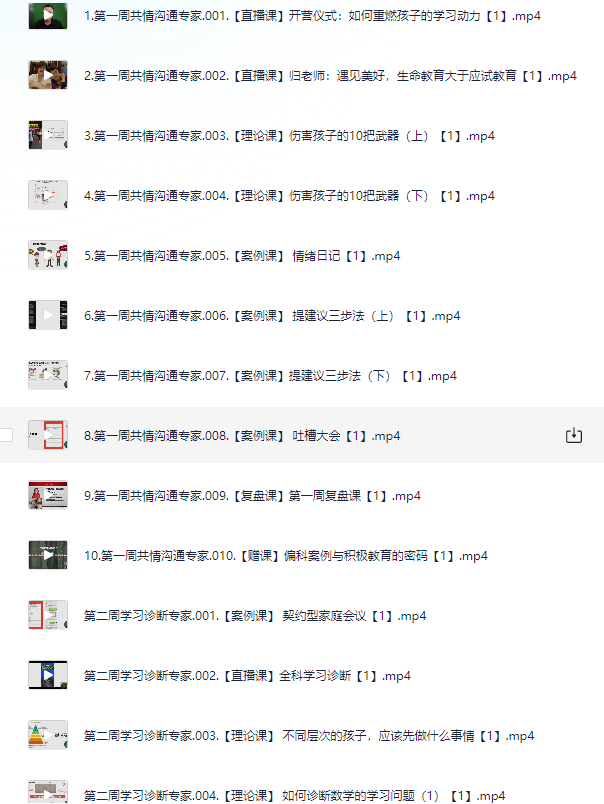The image size is (604, 804).
Task: Open video 9 第一周复盘课
Action: (252, 496)
